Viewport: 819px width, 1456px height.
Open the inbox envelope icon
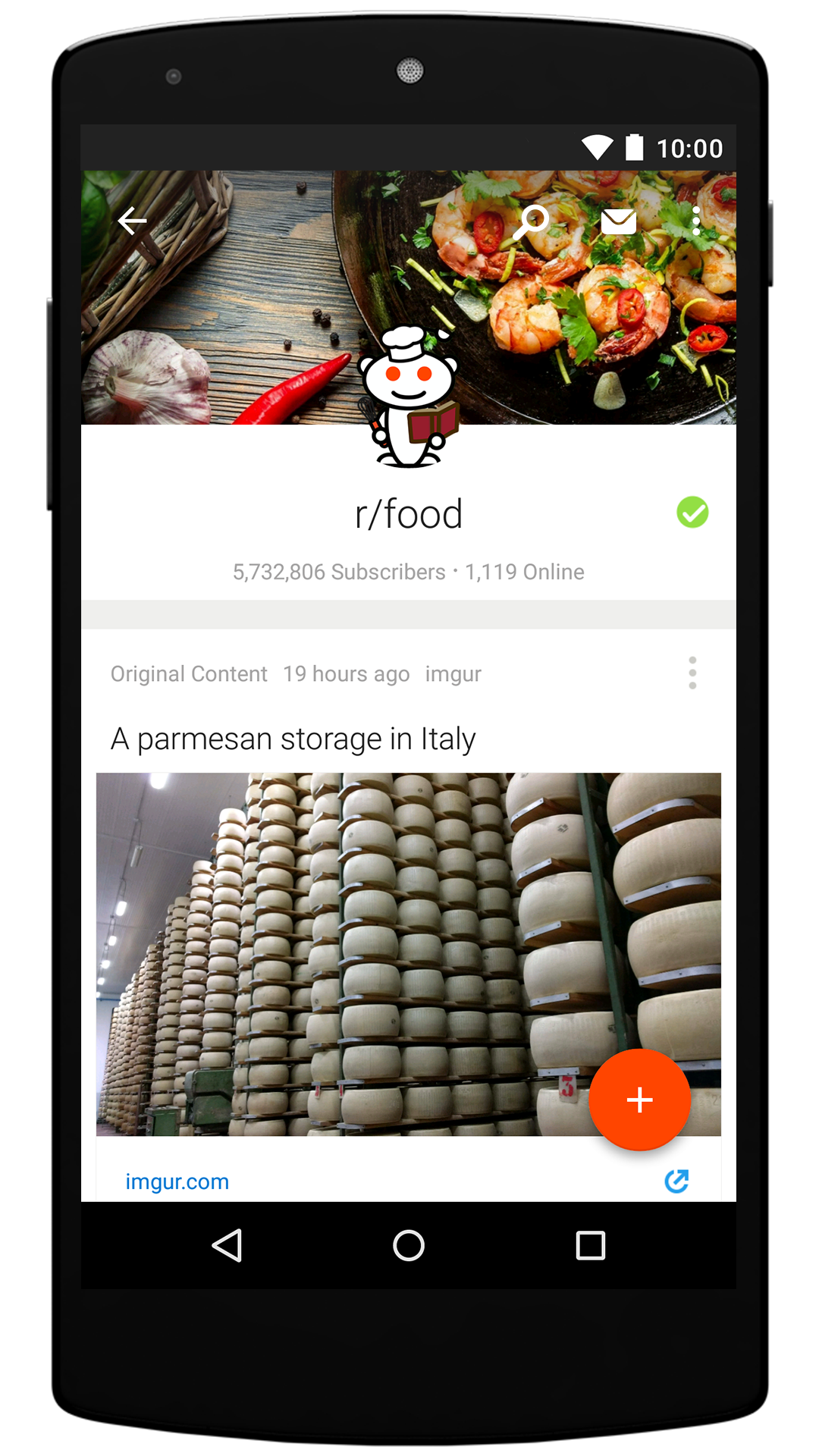[619, 221]
